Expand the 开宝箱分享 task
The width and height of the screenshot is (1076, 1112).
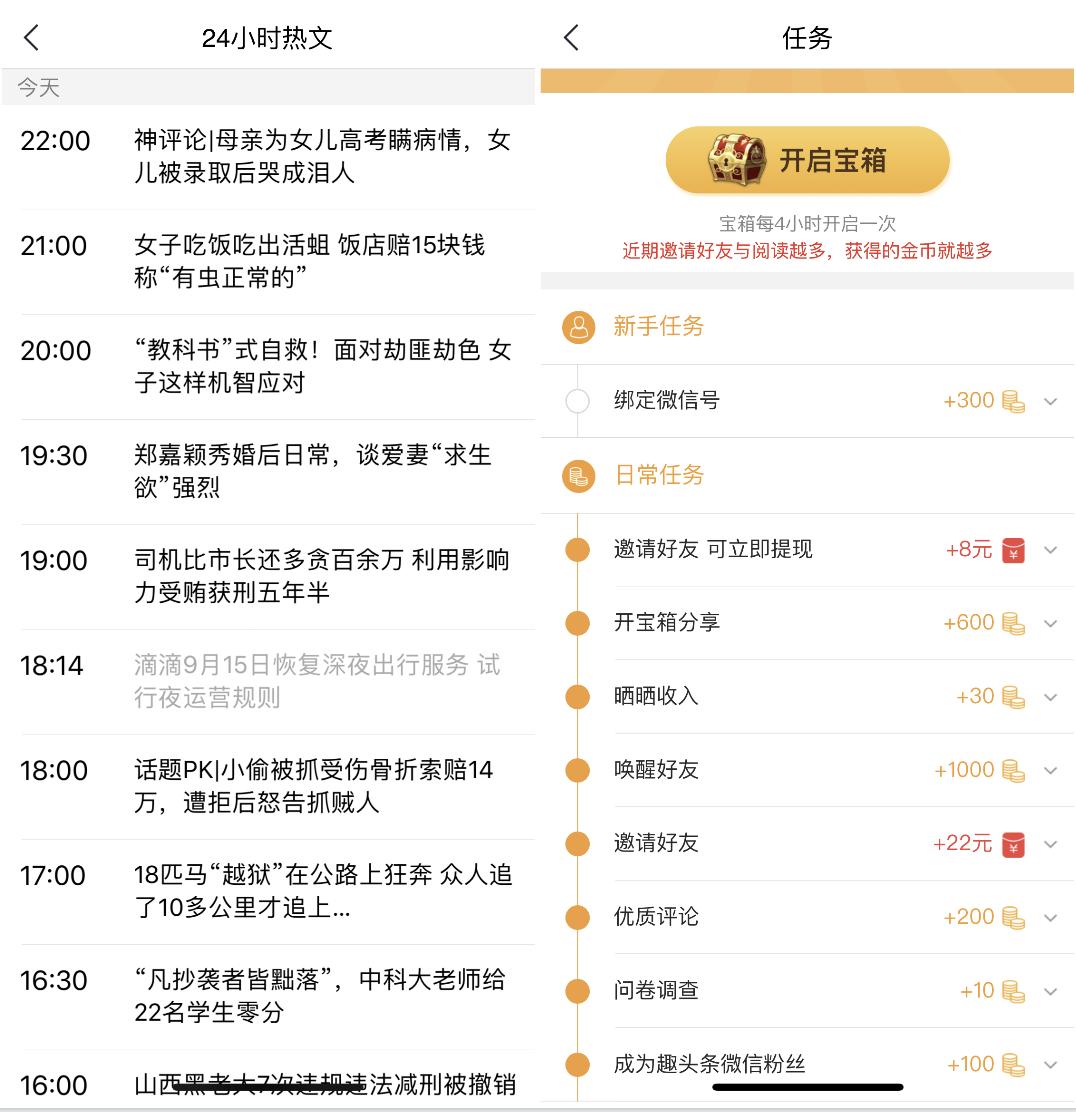(x=1050, y=624)
